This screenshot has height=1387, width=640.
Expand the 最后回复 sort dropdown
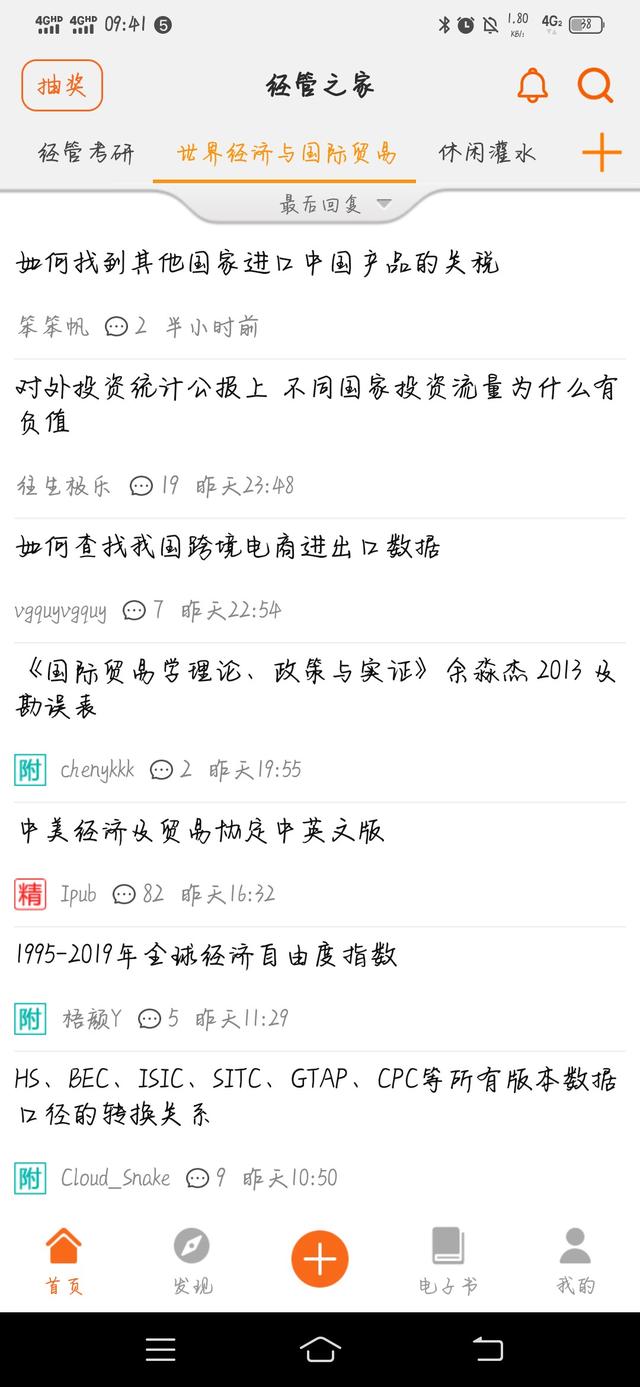click(335, 205)
